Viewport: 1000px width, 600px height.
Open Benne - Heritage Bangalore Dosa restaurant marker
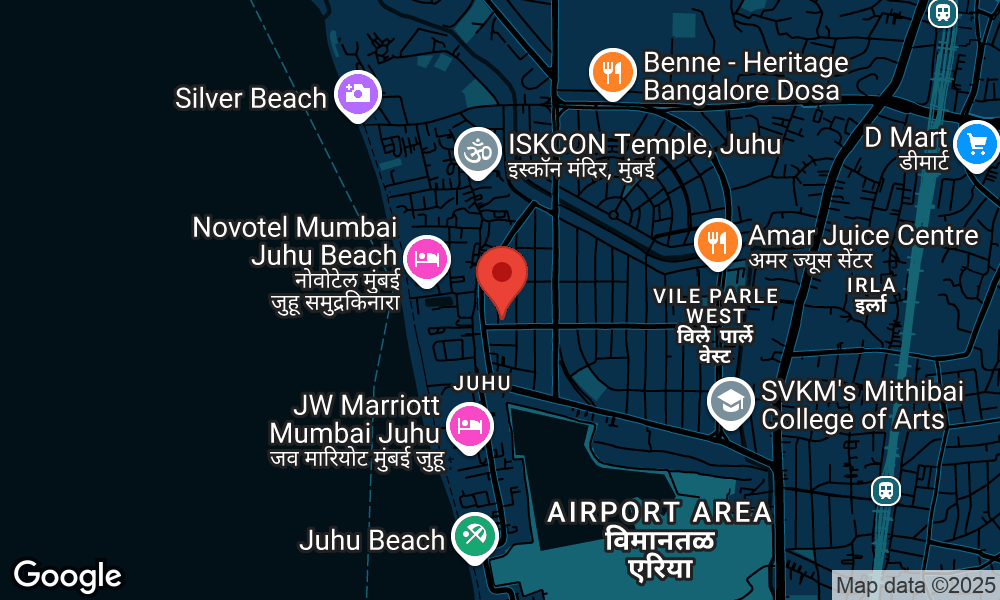coord(613,71)
